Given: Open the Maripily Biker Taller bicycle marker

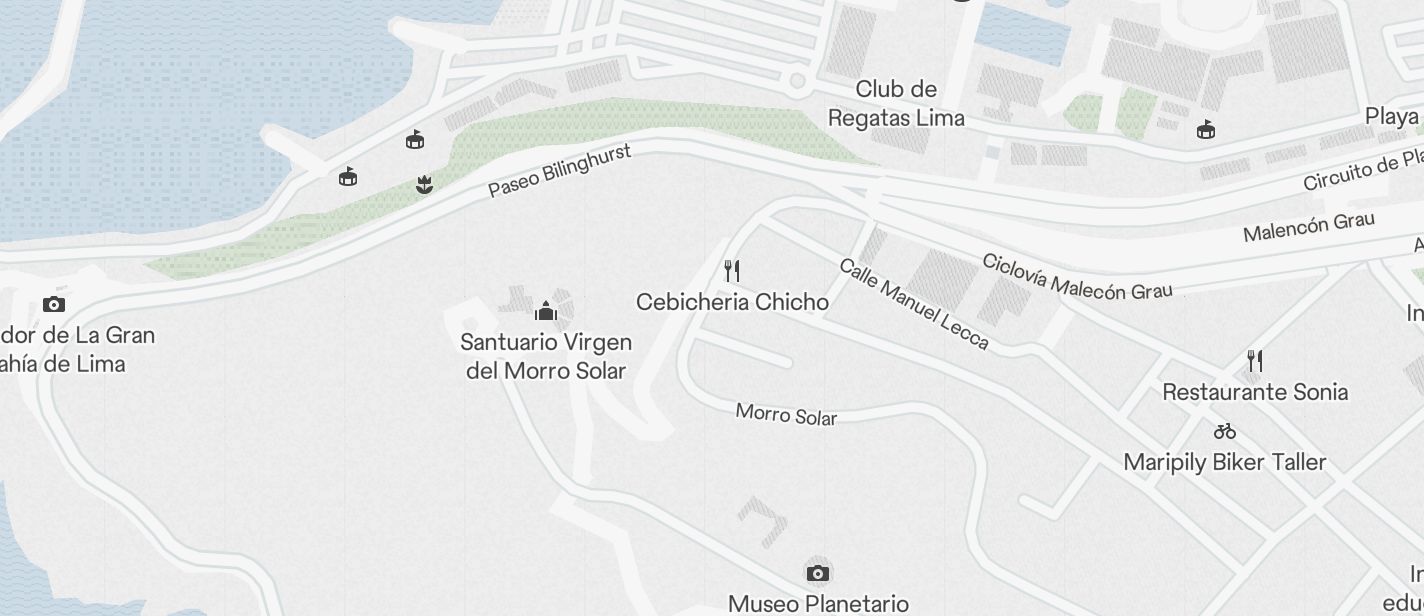Looking at the screenshot, I should coord(1225,432).
